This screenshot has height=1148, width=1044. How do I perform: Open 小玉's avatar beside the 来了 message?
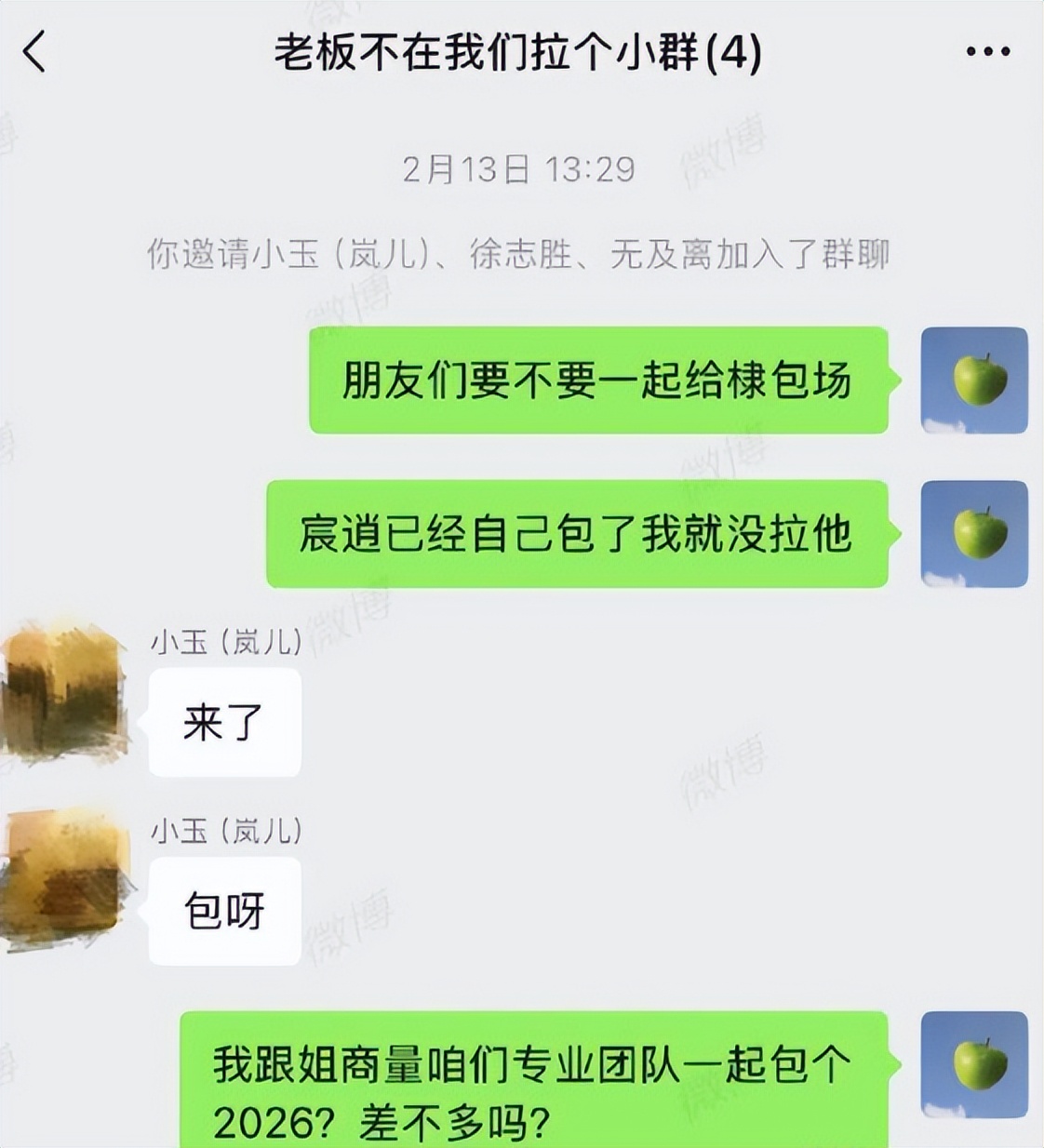[63, 693]
